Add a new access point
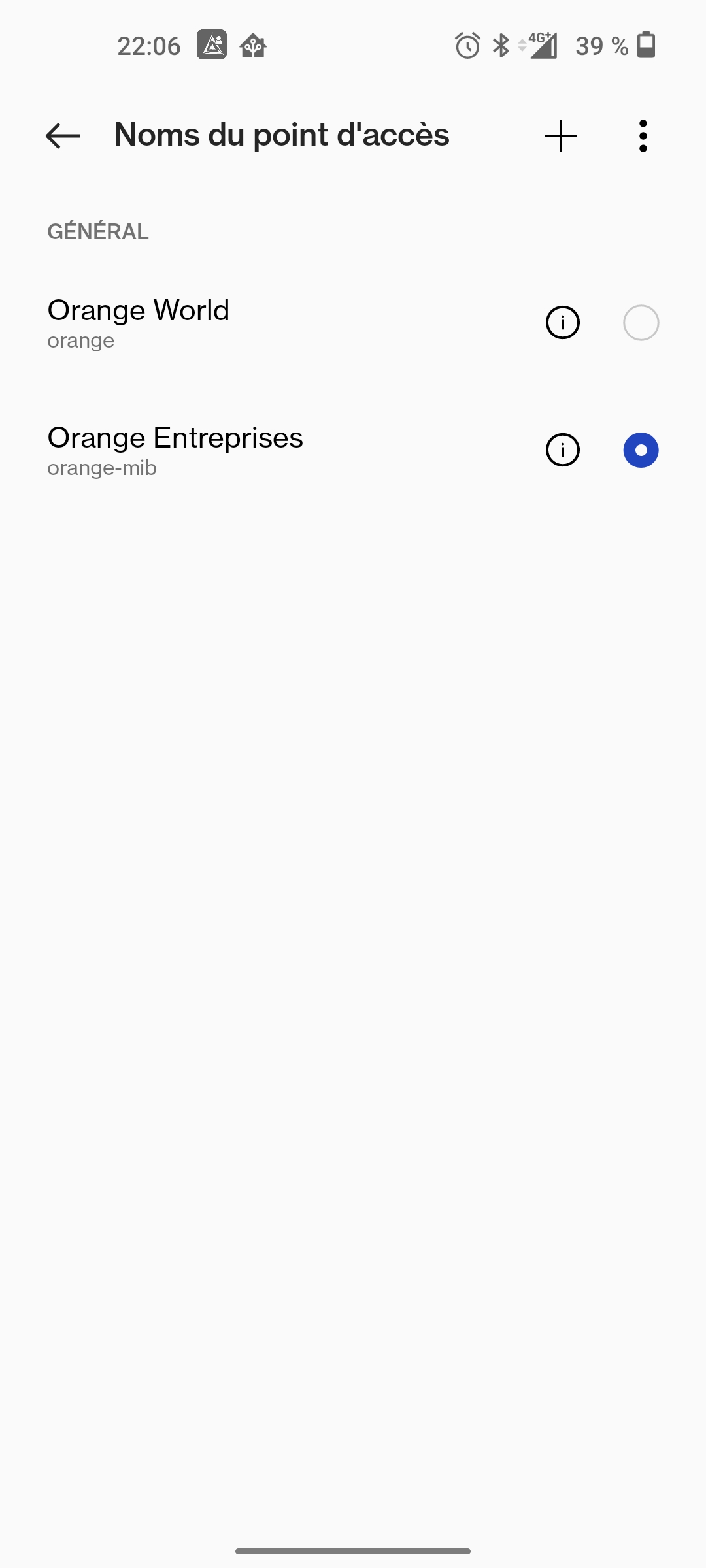 point(561,136)
